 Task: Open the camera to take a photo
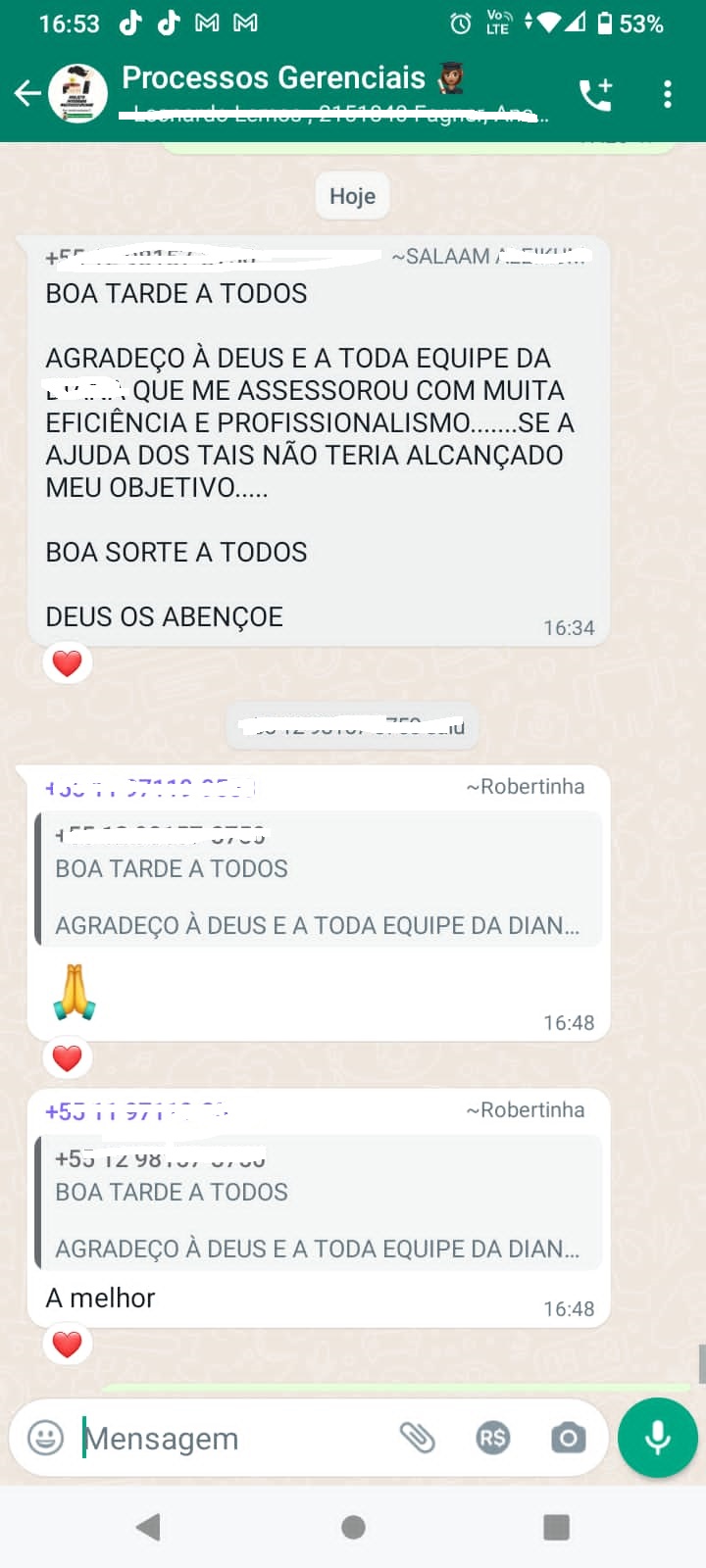coord(568,1438)
